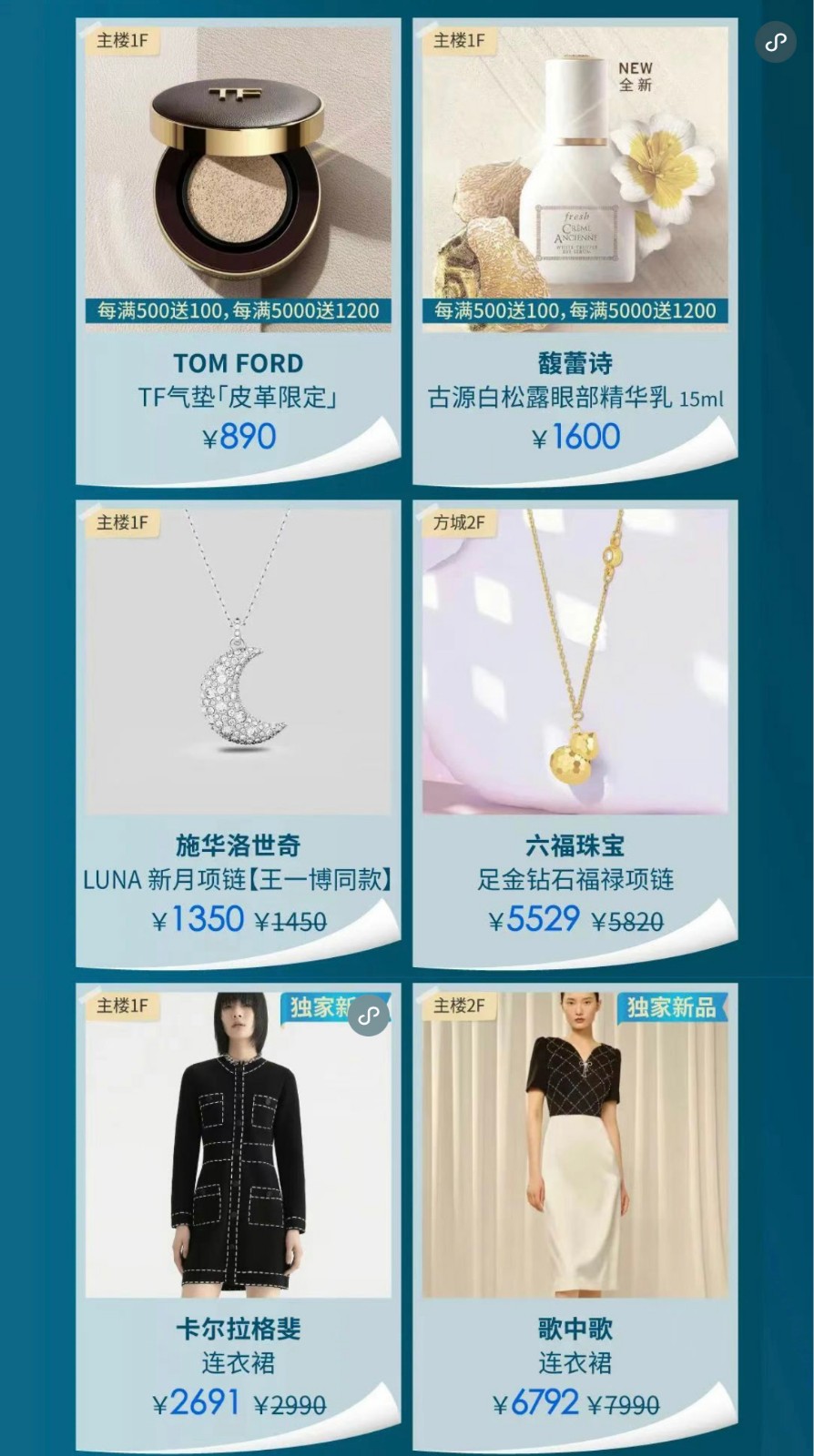Open the mini-program link icon on the top banner
The height and width of the screenshot is (1456, 814).
click(776, 42)
